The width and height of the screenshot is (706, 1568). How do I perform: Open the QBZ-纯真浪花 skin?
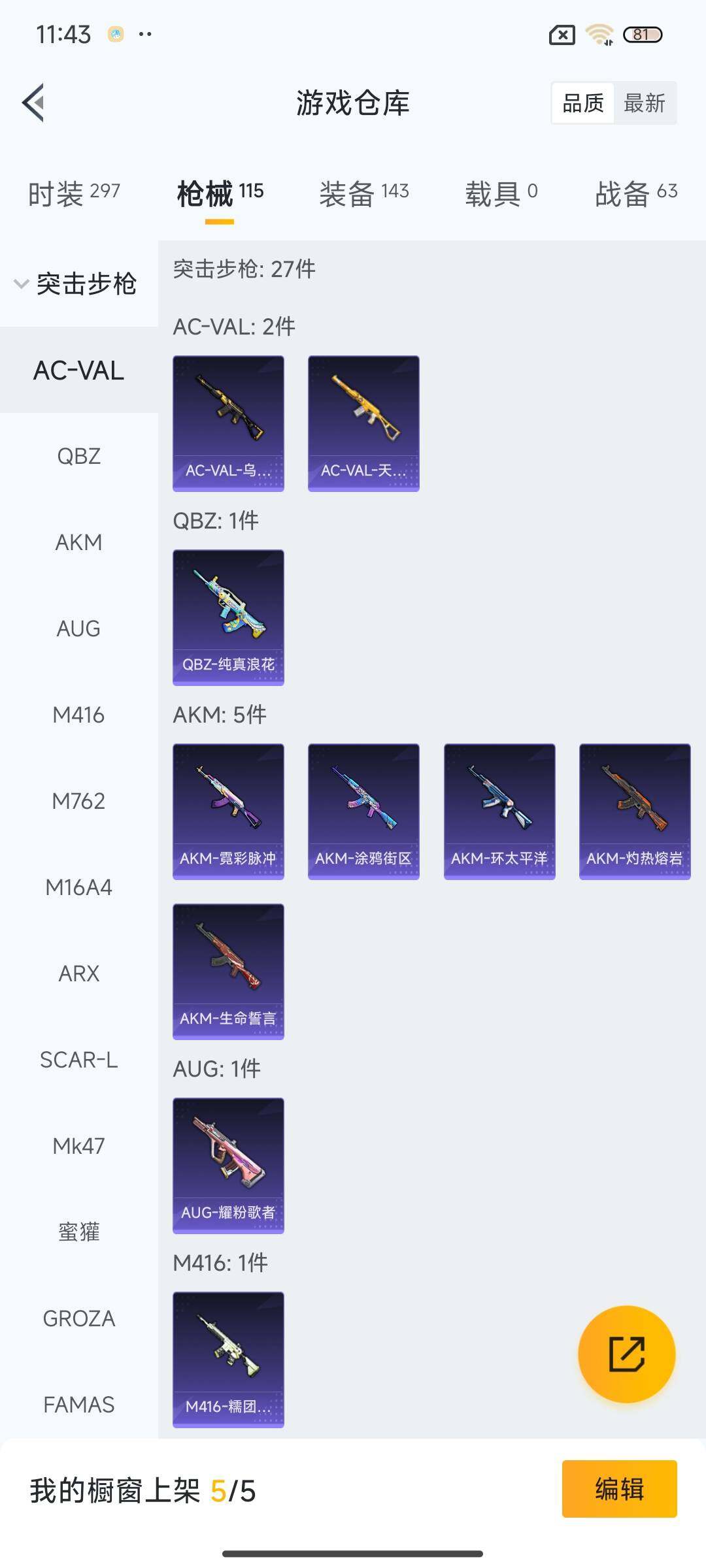tap(228, 617)
